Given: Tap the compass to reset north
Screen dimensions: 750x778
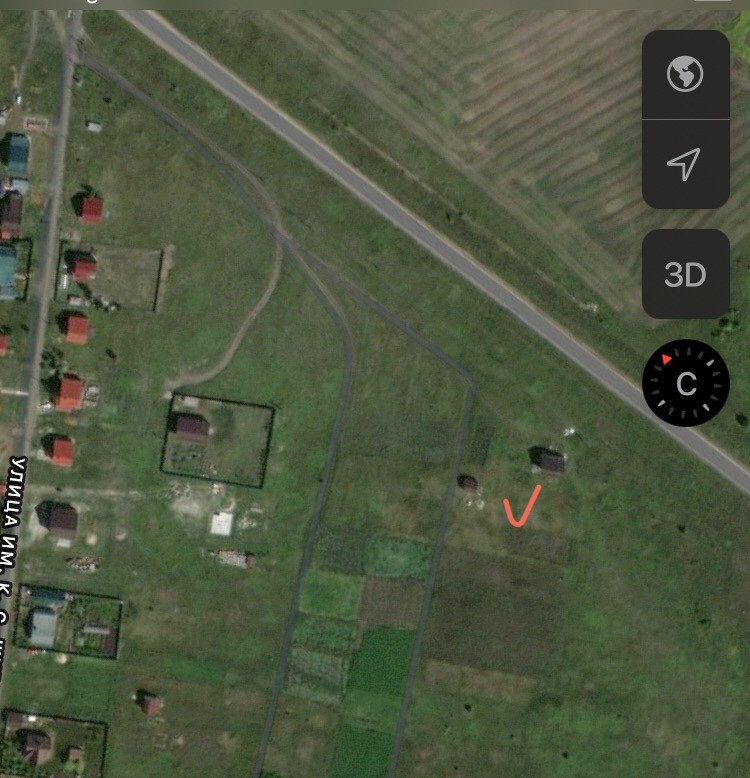Looking at the screenshot, I should pos(686,384).
